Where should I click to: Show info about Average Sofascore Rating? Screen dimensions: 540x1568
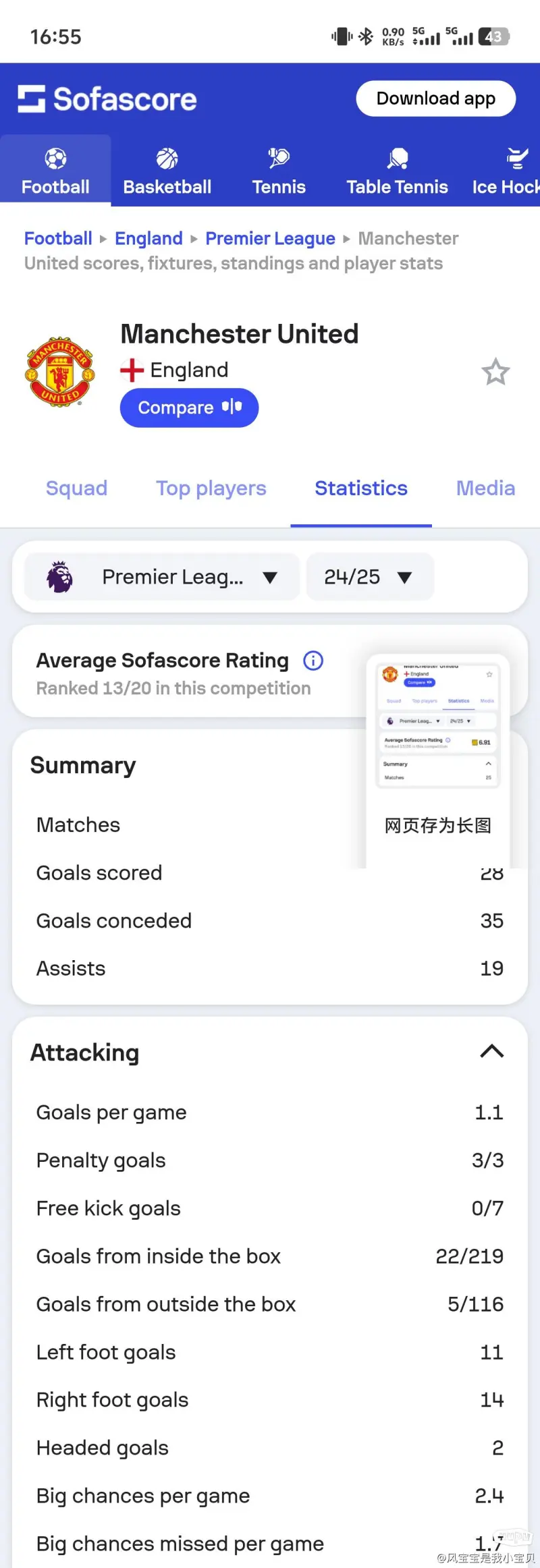pos(313,661)
